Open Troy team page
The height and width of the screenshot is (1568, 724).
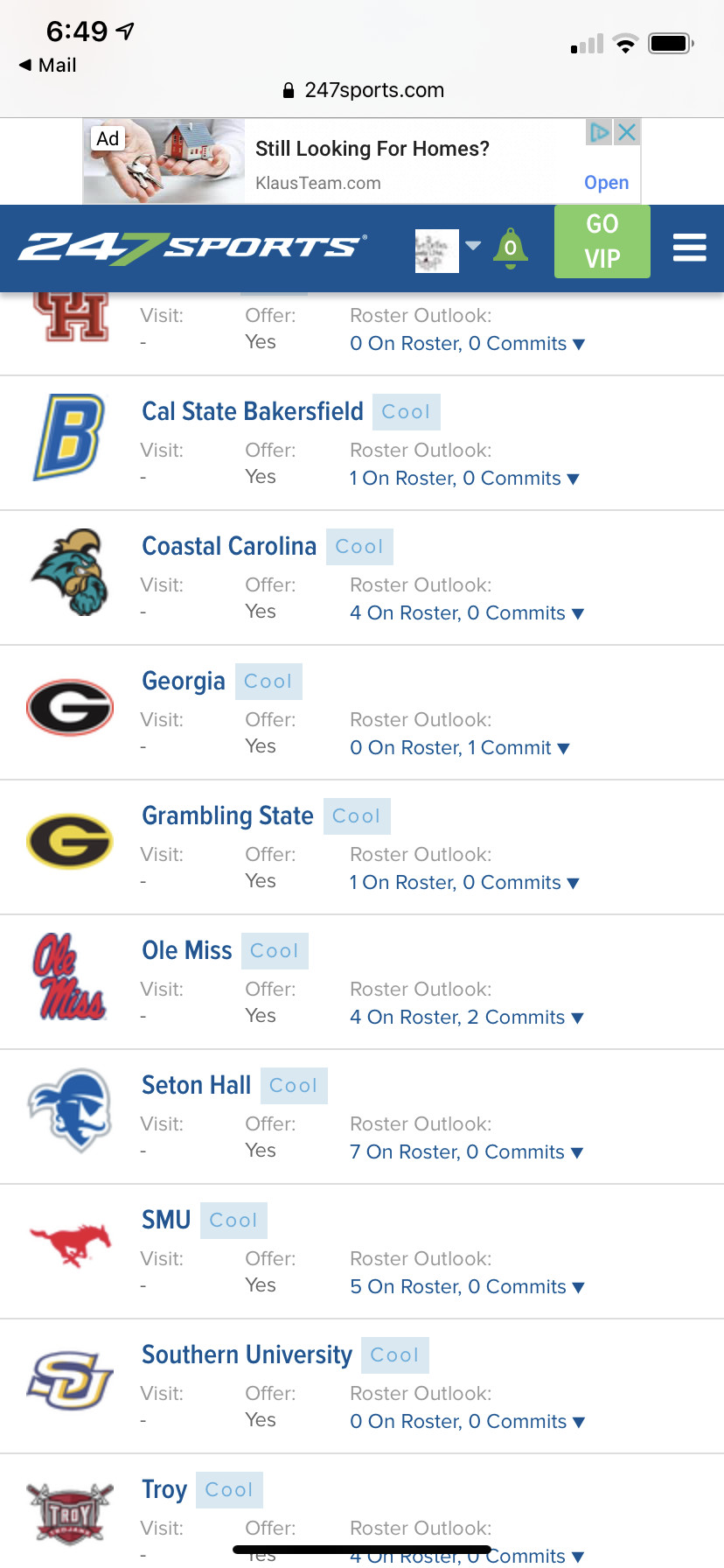(x=164, y=1489)
